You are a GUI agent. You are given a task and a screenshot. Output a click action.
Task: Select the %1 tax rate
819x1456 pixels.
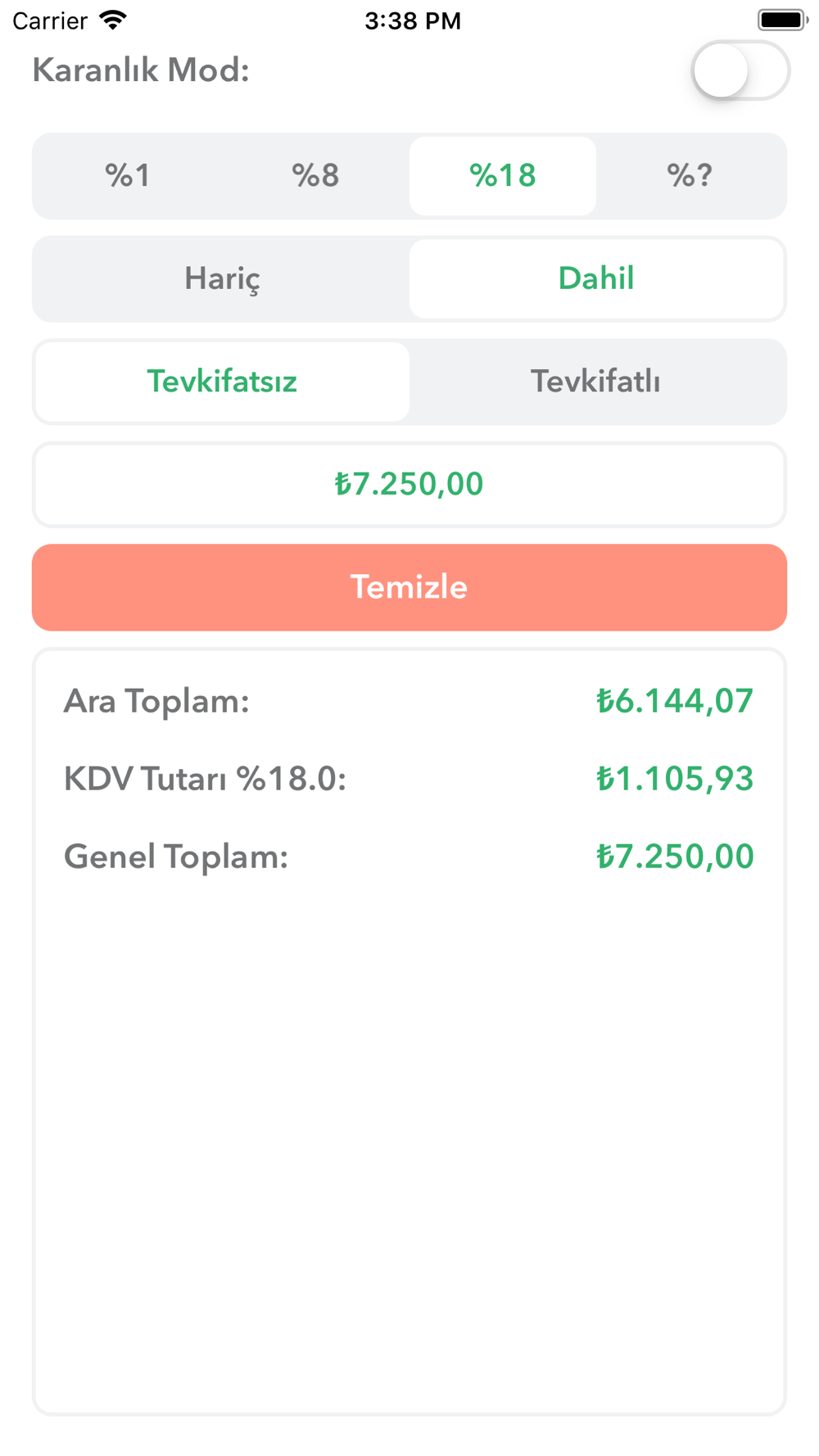(129, 175)
